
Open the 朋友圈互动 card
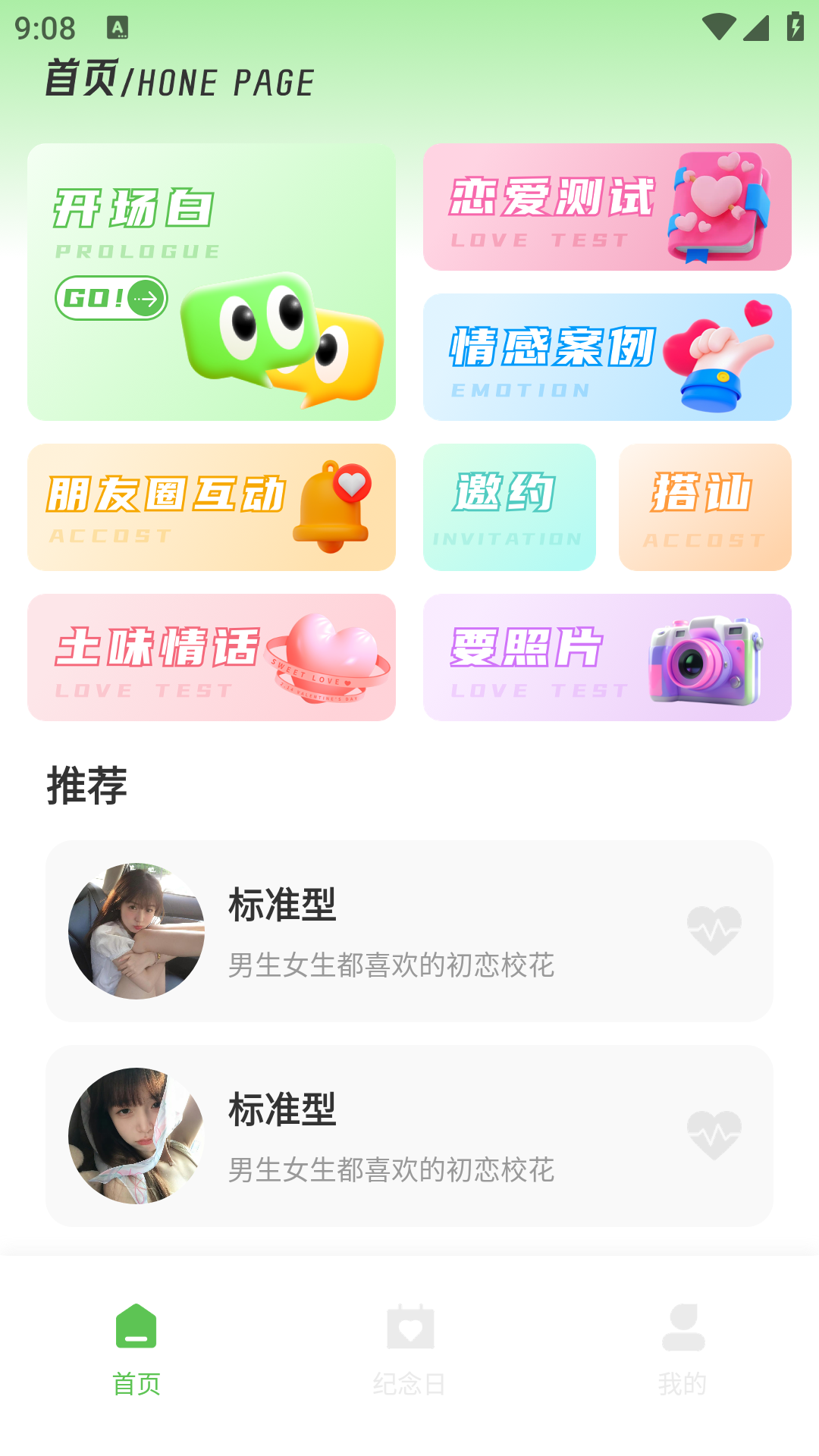click(x=211, y=507)
